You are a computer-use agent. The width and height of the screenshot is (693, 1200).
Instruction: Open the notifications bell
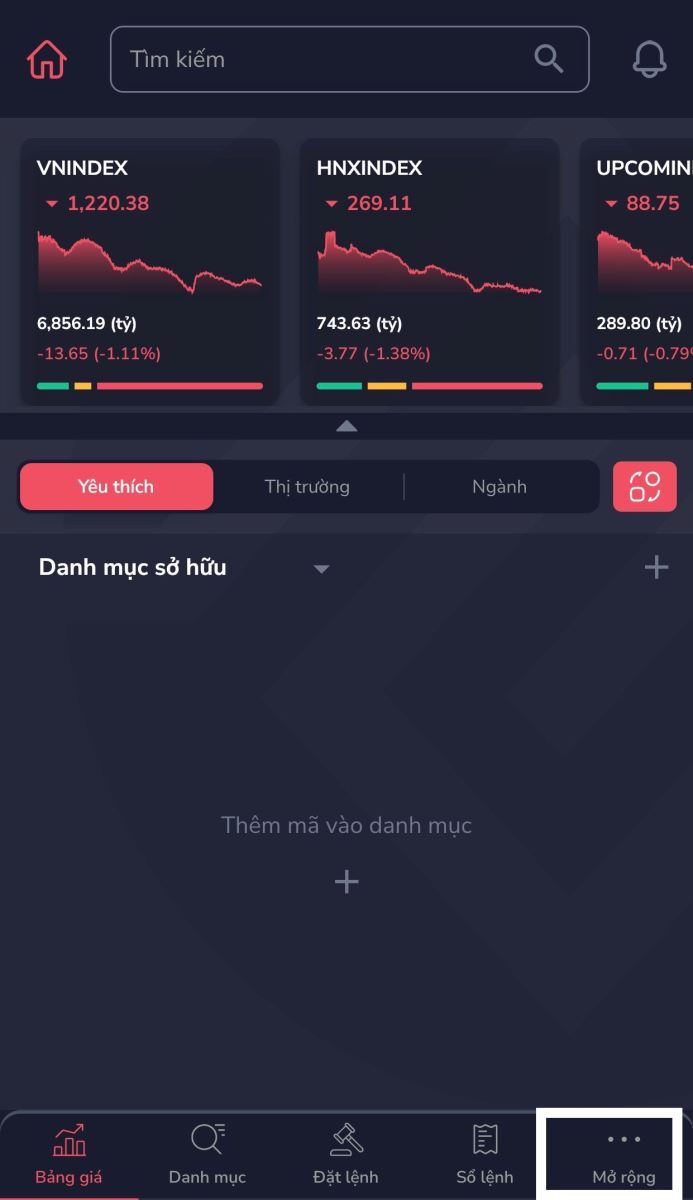tap(649, 59)
